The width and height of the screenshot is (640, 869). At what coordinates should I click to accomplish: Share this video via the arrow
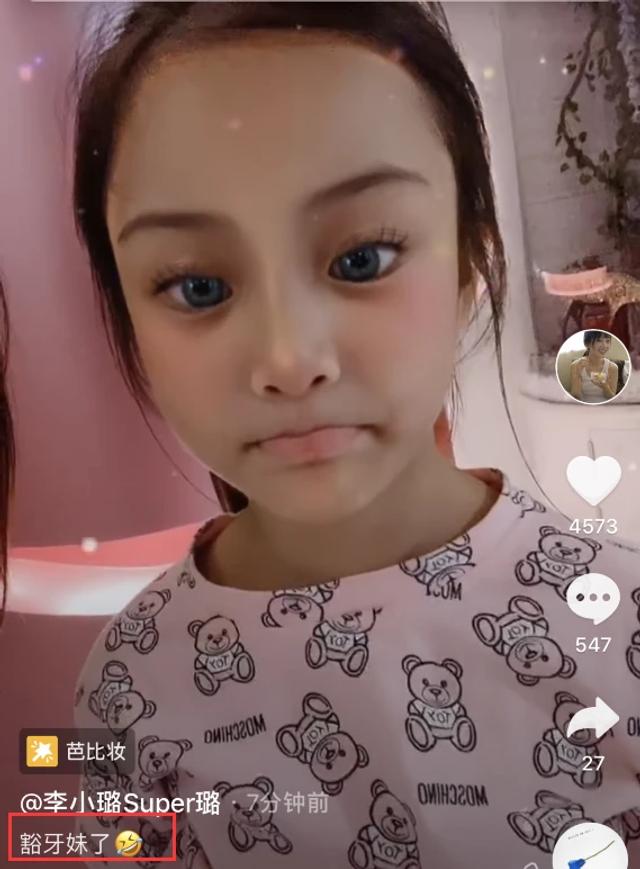coord(593,719)
